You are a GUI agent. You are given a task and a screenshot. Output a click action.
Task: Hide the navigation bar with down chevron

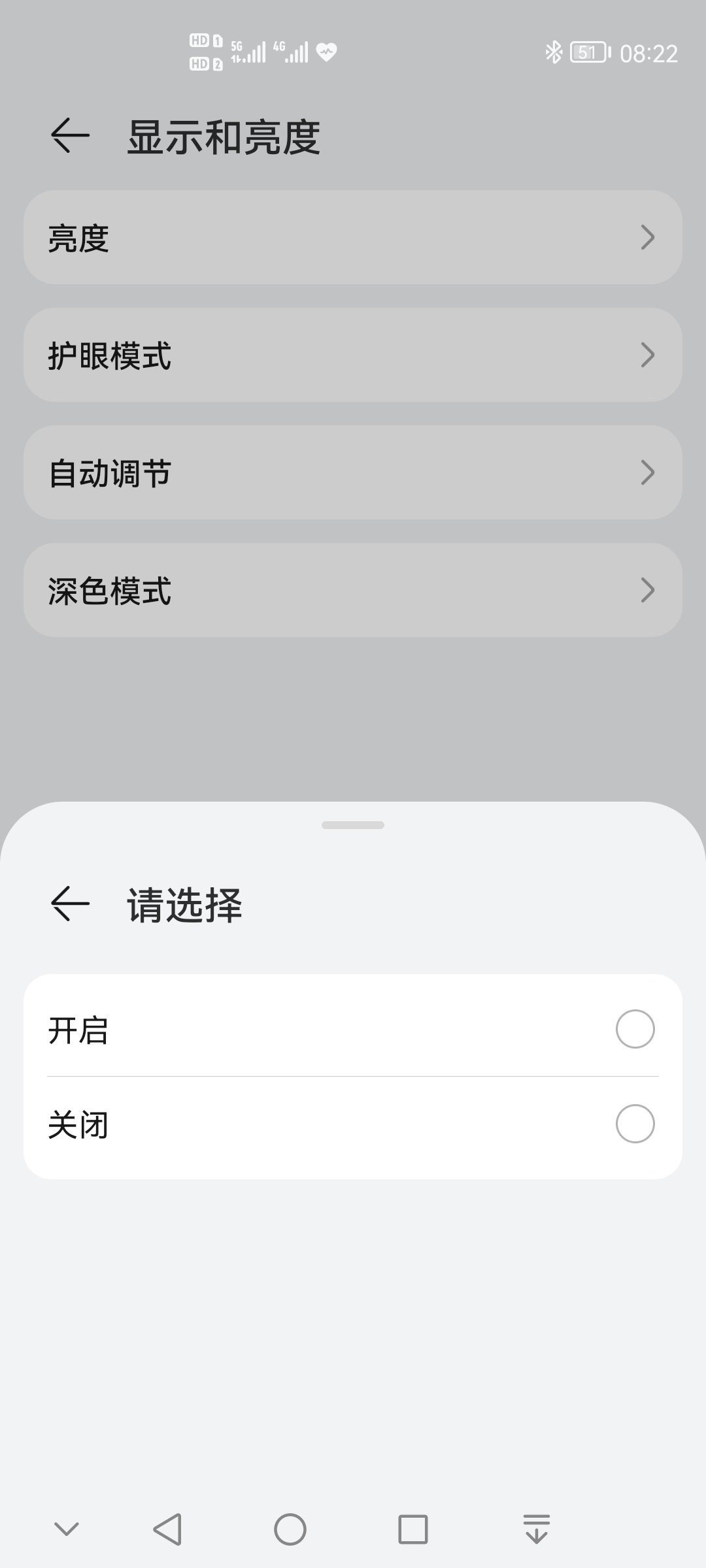click(x=67, y=1529)
